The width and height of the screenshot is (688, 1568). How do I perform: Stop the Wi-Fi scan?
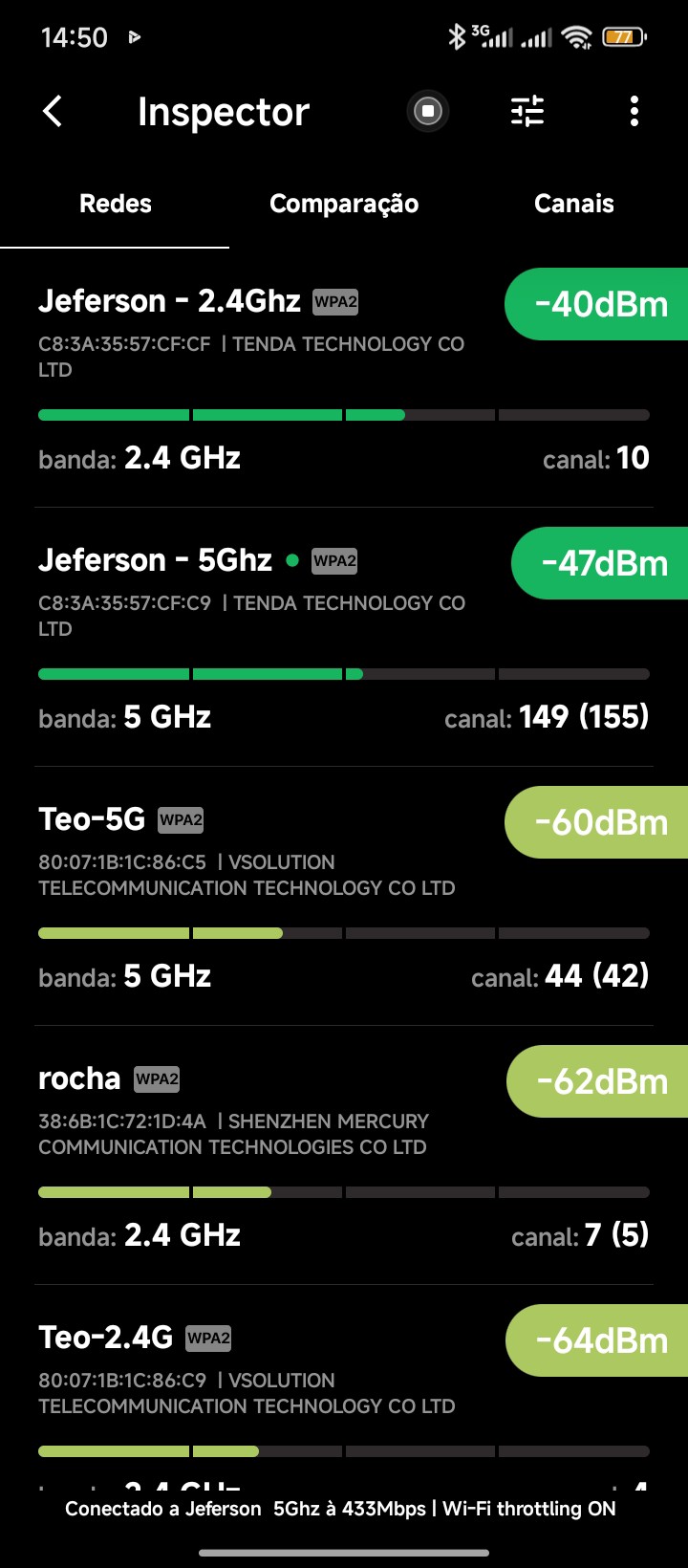pyautogui.click(x=427, y=112)
